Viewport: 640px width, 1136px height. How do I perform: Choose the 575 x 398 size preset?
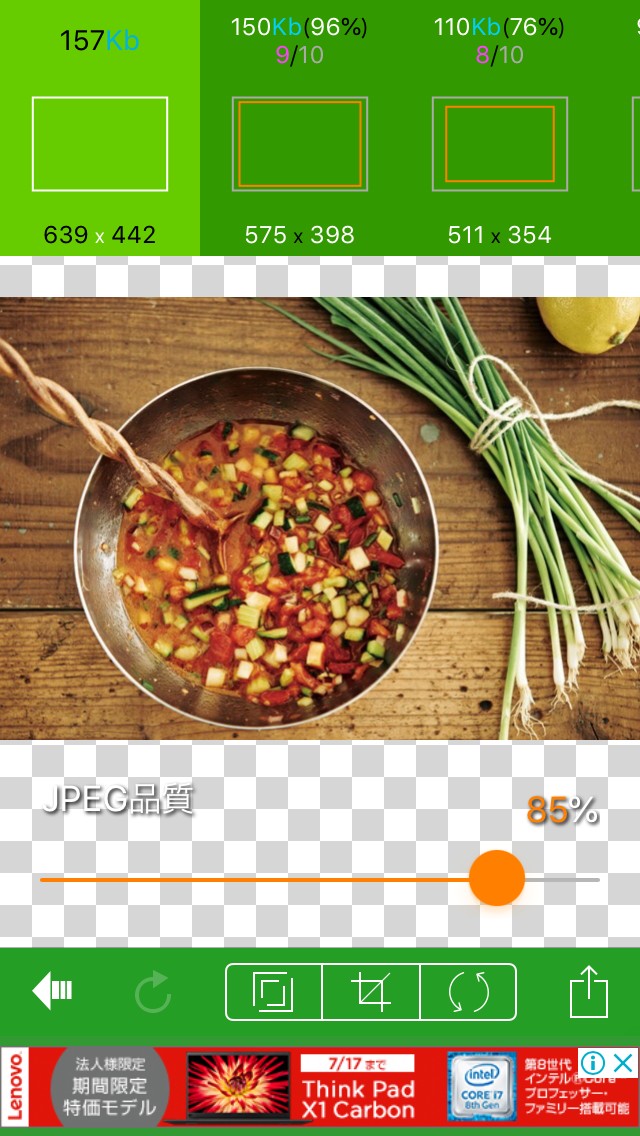point(299,128)
